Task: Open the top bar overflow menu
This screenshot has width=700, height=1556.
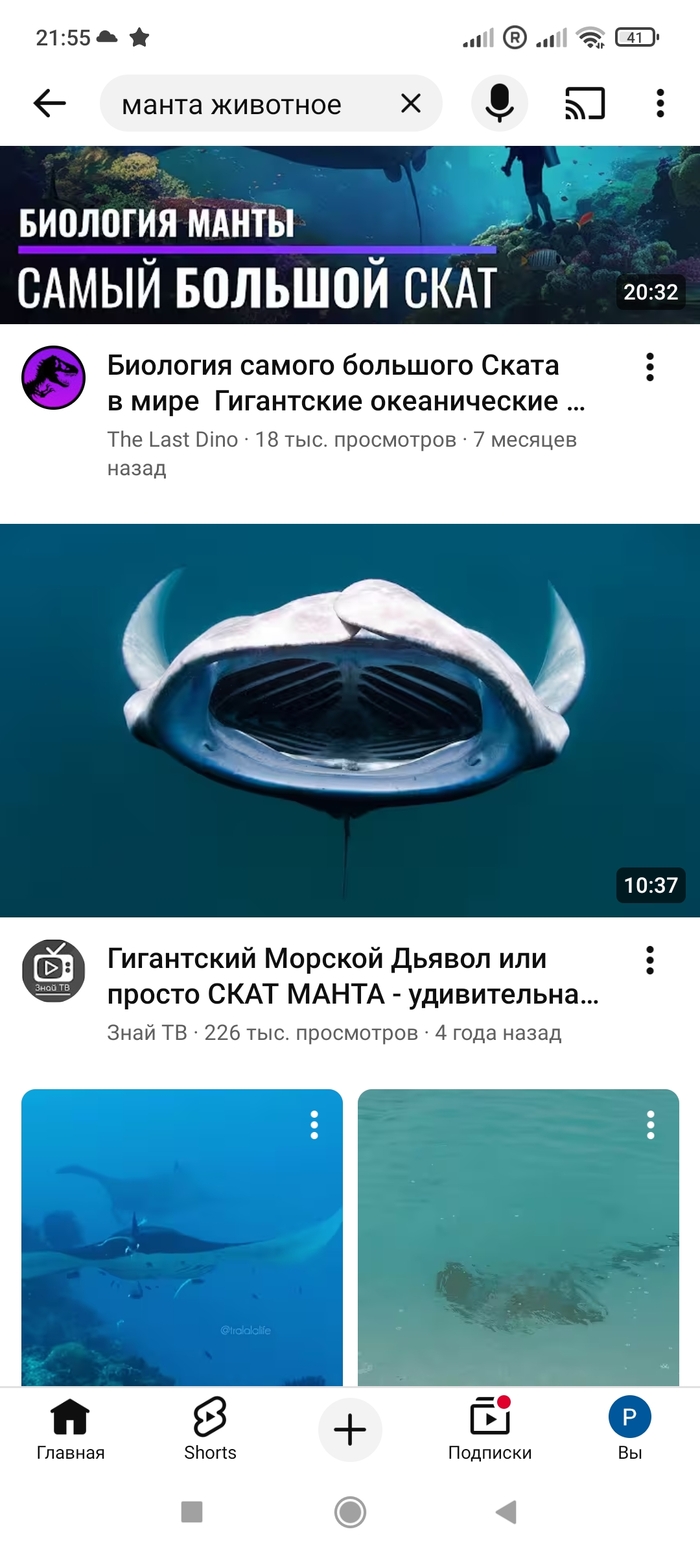Action: coord(660,103)
